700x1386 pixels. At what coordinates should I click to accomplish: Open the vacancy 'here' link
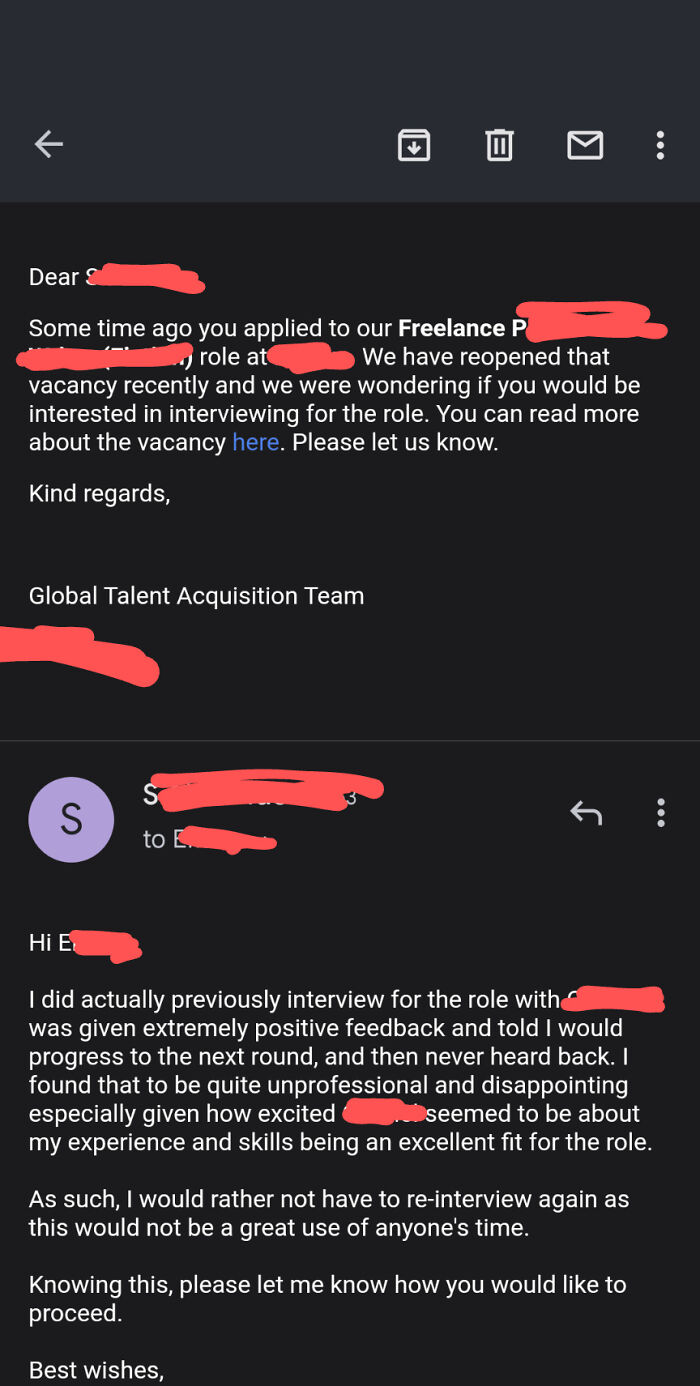coord(255,442)
